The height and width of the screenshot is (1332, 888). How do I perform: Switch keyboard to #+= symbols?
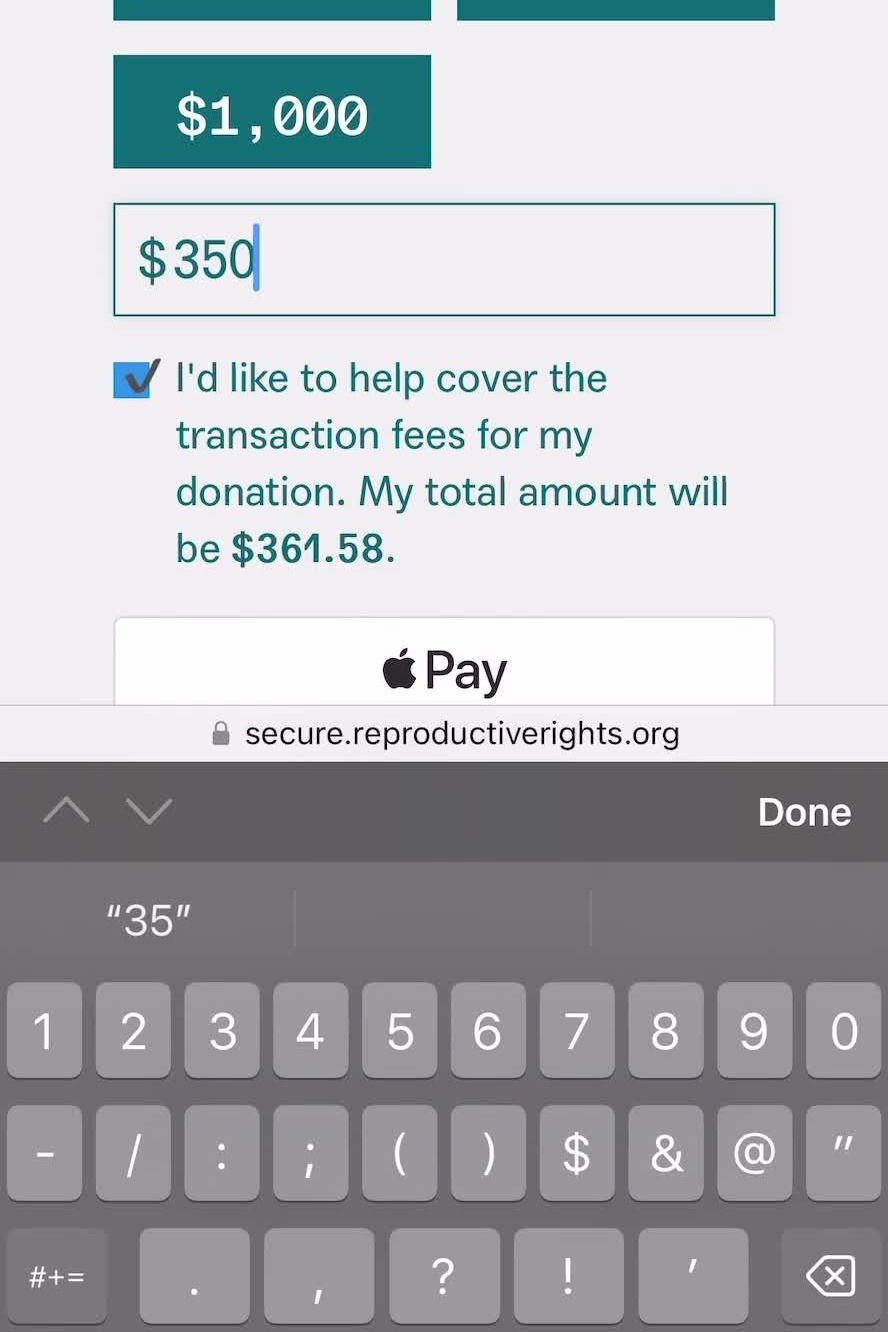(x=57, y=1276)
